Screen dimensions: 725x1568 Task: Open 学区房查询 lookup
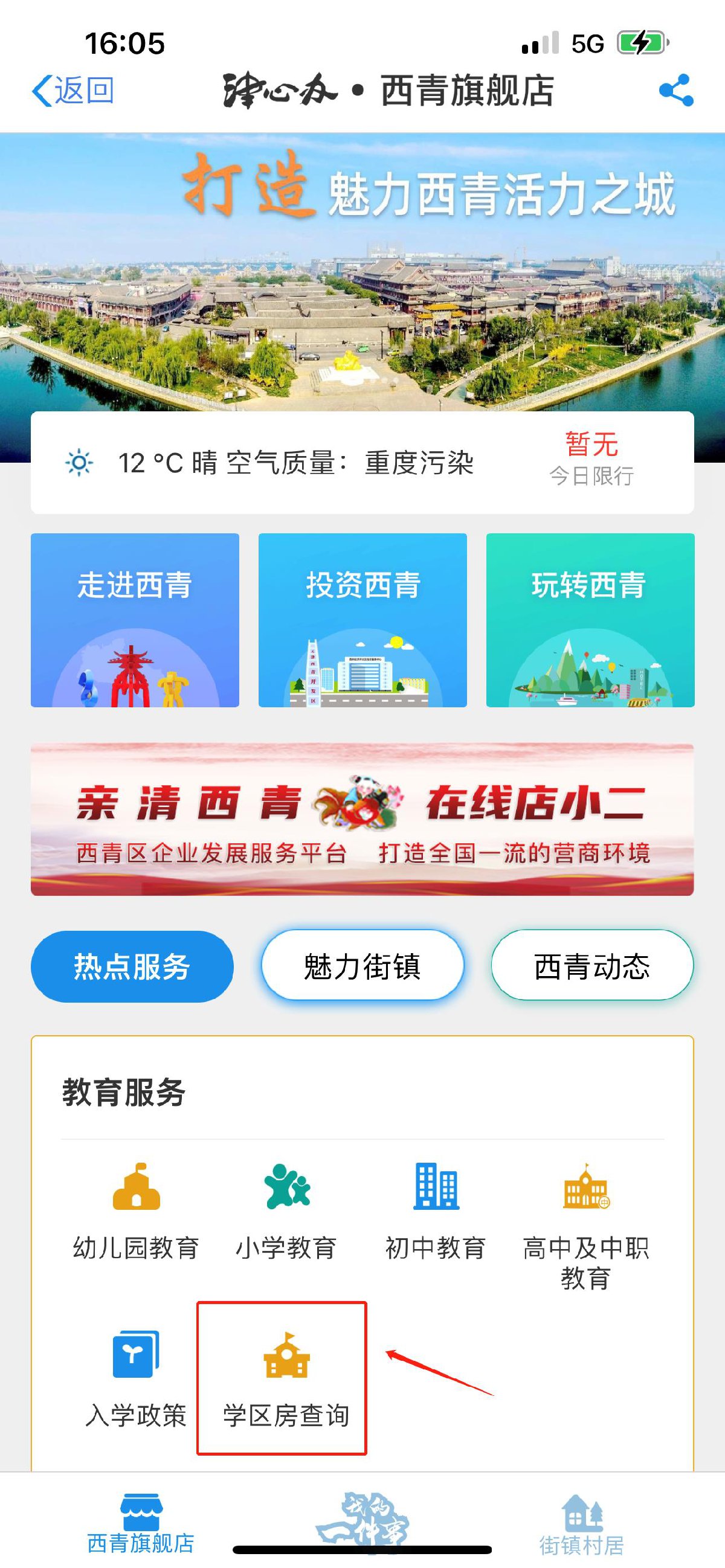pos(285,1379)
